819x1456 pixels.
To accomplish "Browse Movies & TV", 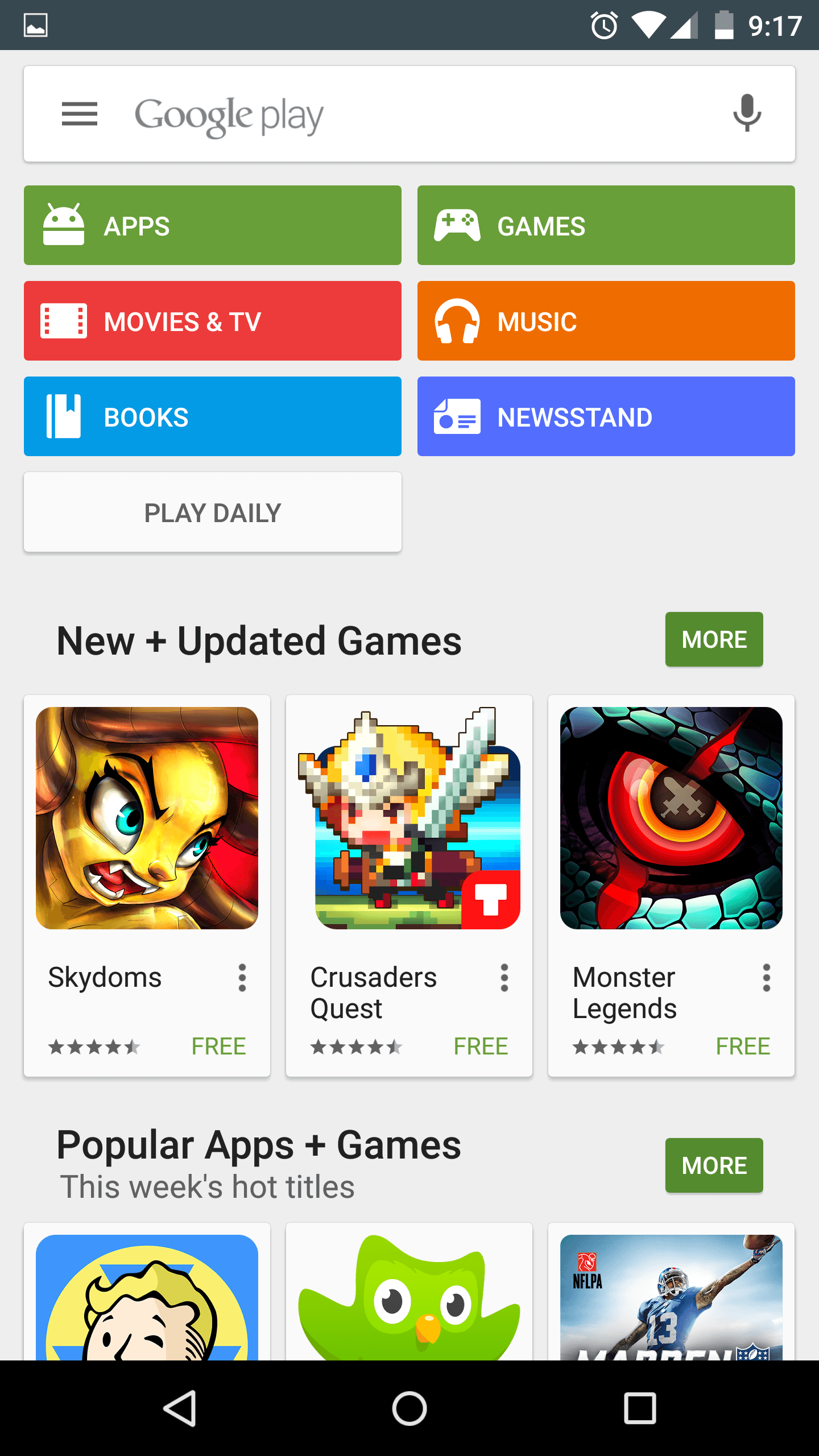I will 212,321.
